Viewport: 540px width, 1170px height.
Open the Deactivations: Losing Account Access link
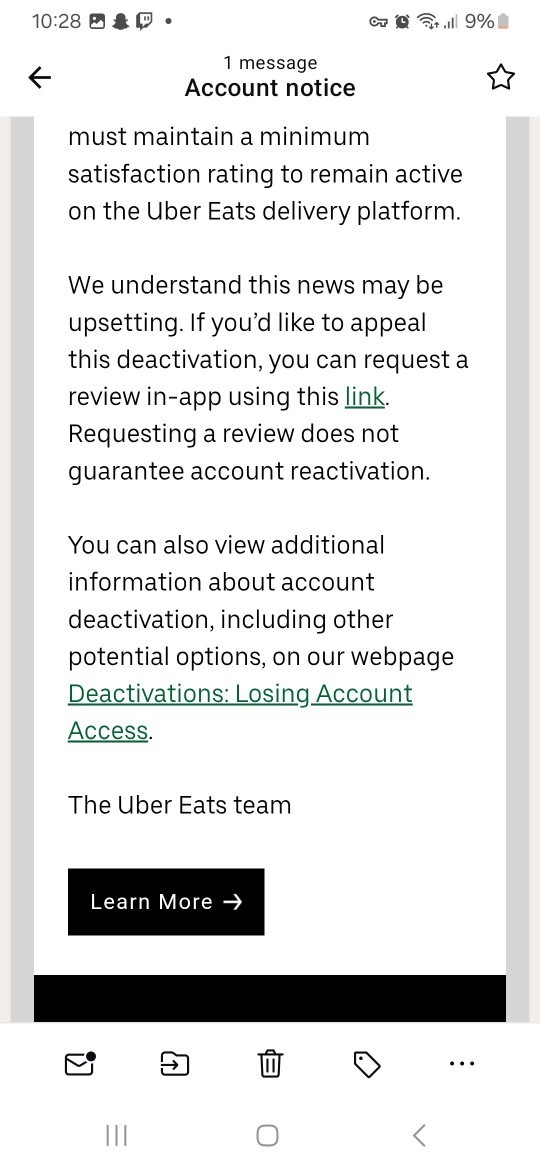coord(240,712)
